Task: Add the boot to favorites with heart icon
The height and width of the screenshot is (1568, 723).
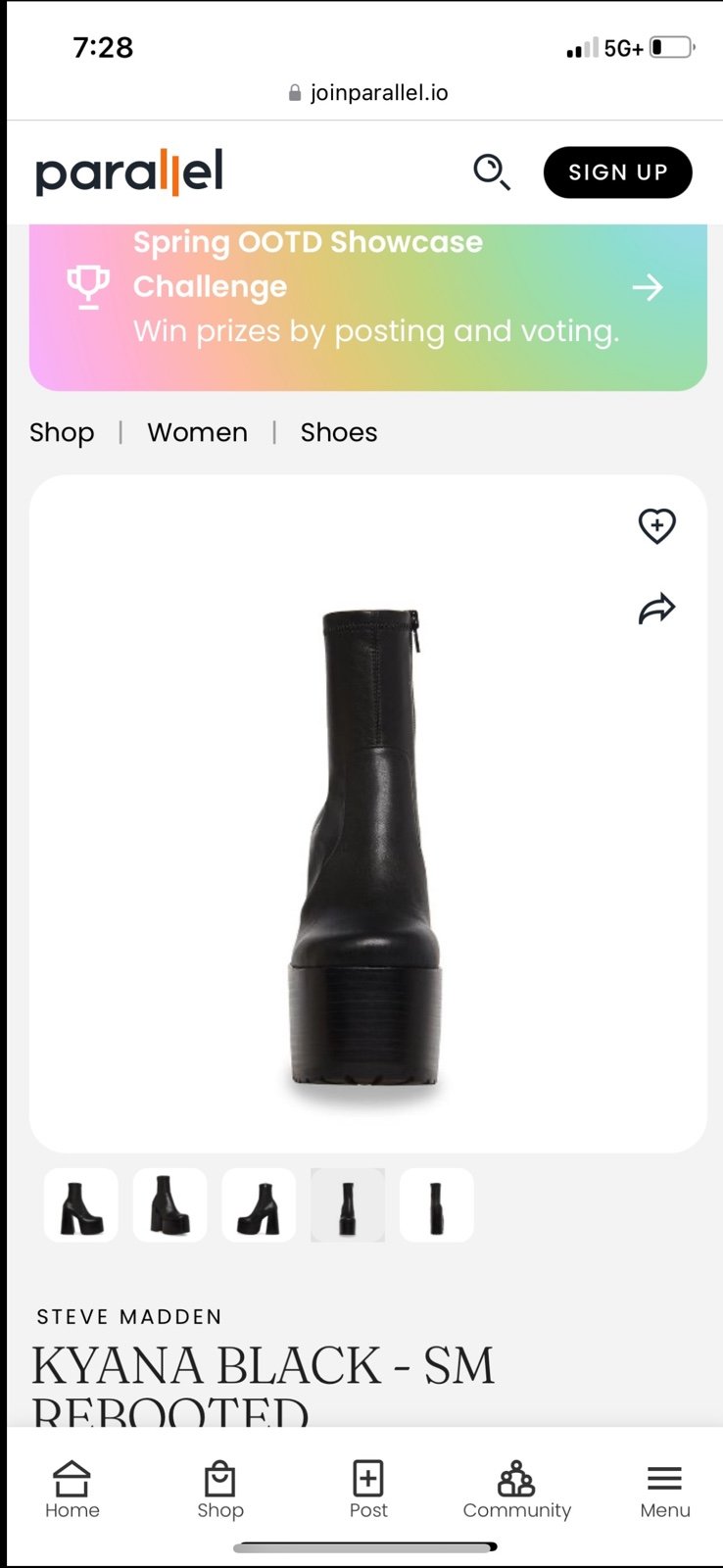Action: pyautogui.click(x=657, y=526)
